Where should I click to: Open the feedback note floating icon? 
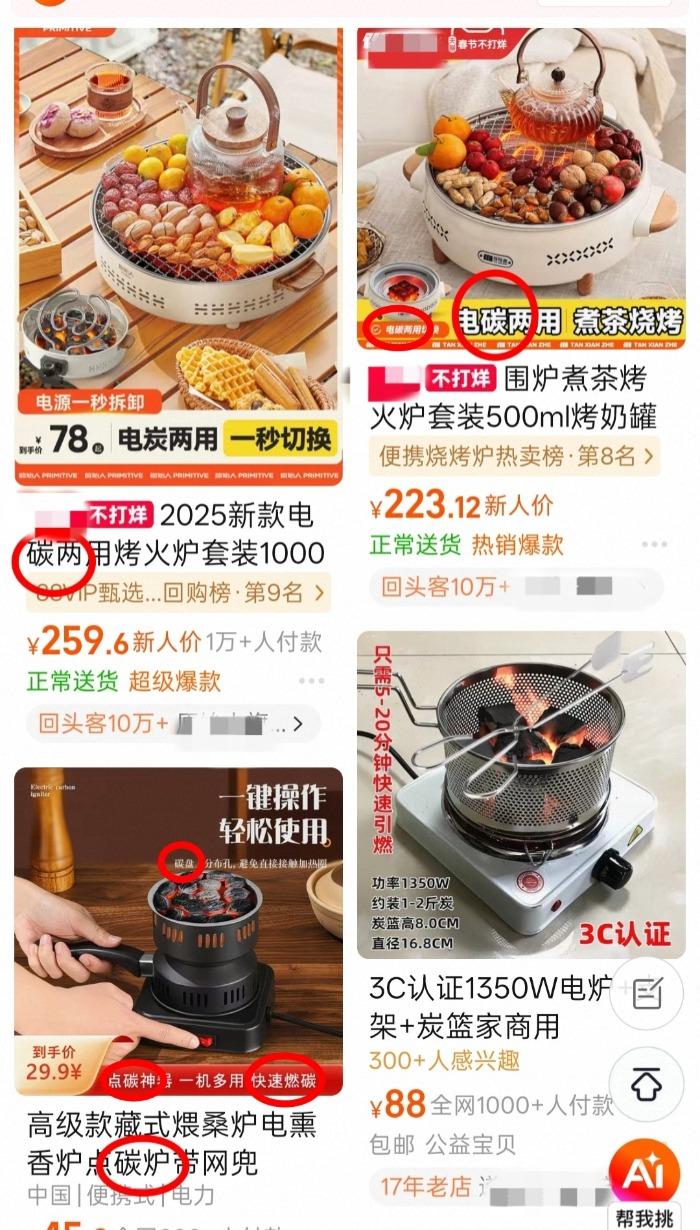pyautogui.click(x=646, y=994)
